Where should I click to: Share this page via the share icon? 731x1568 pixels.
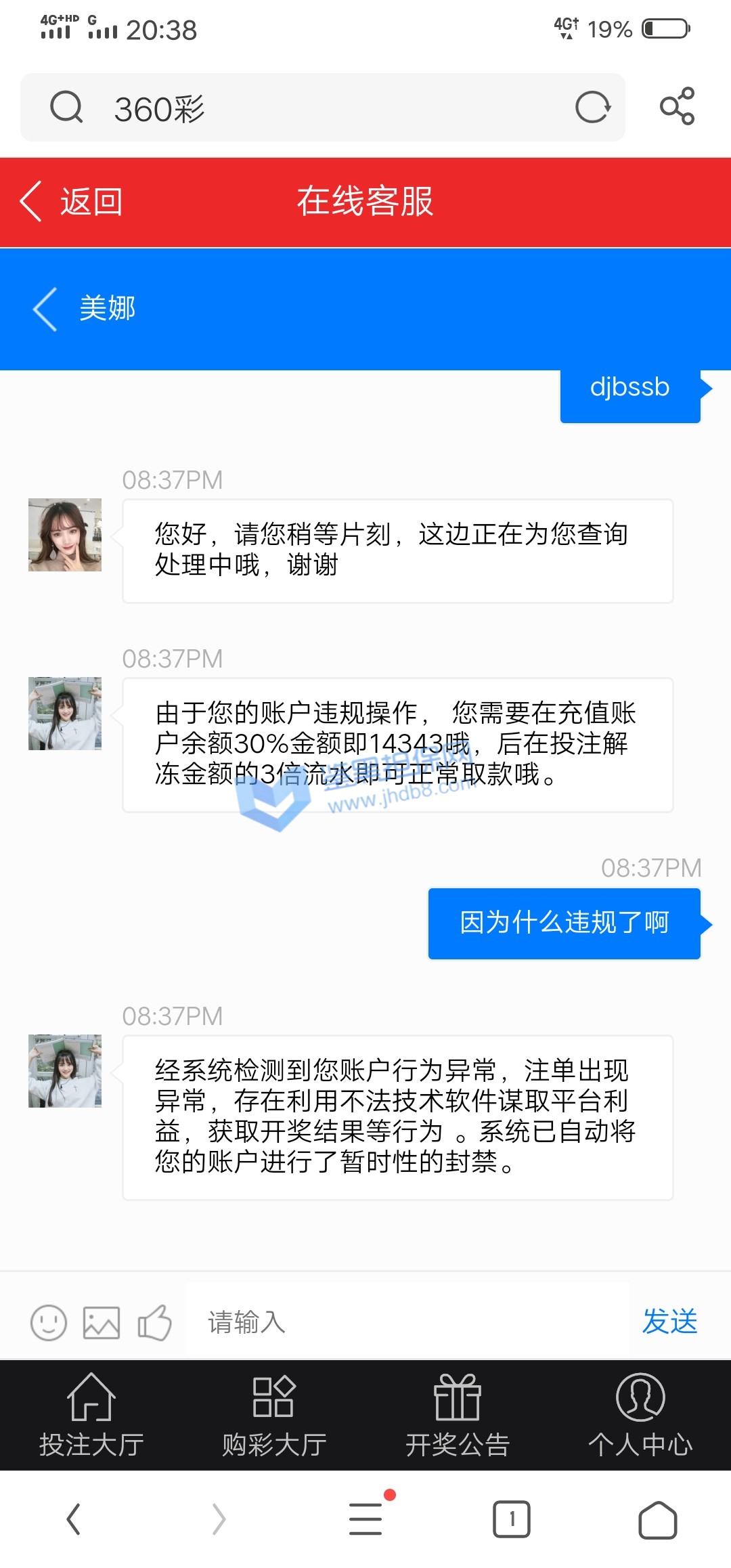tap(678, 106)
